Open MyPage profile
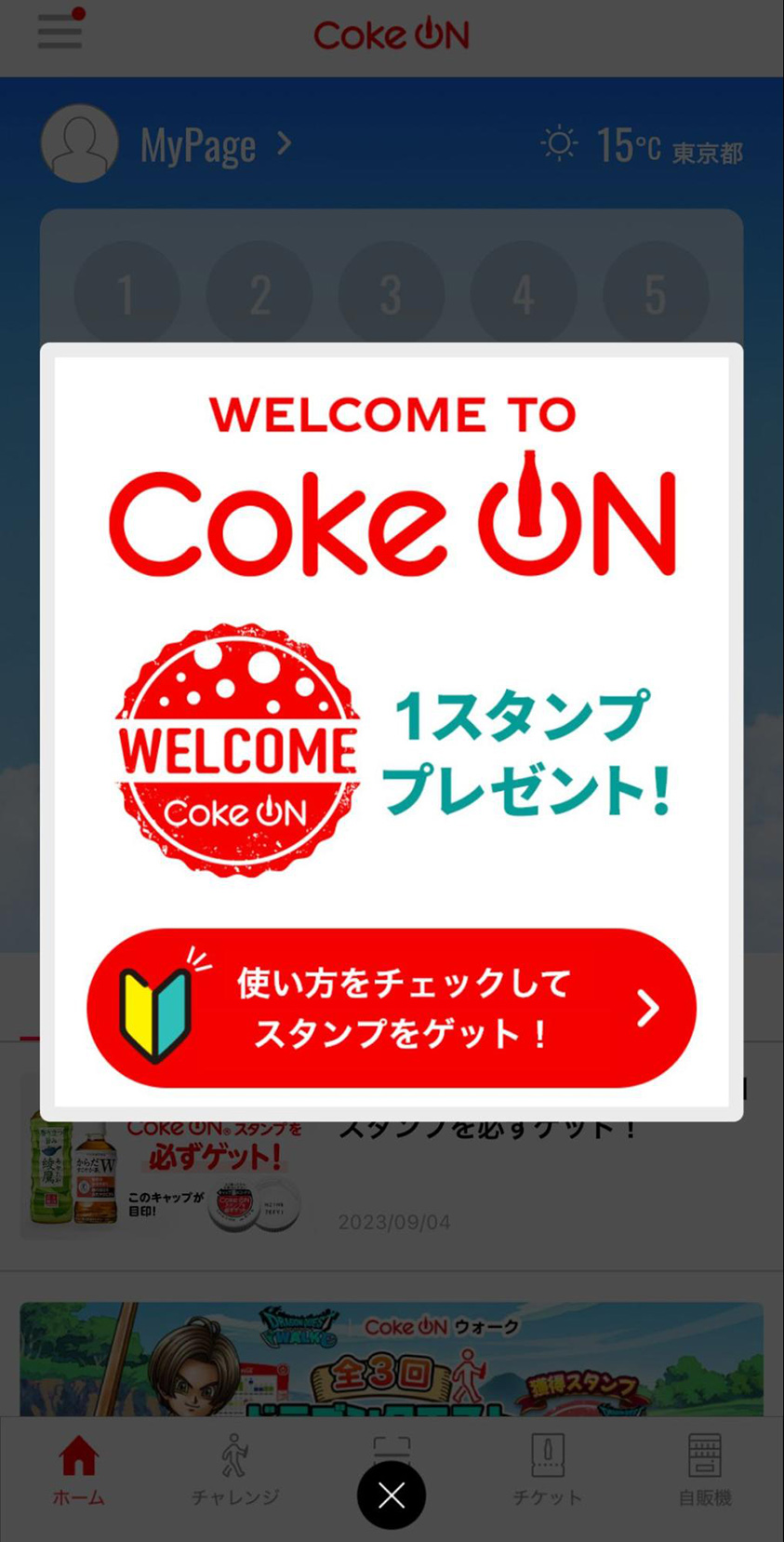 (x=167, y=144)
